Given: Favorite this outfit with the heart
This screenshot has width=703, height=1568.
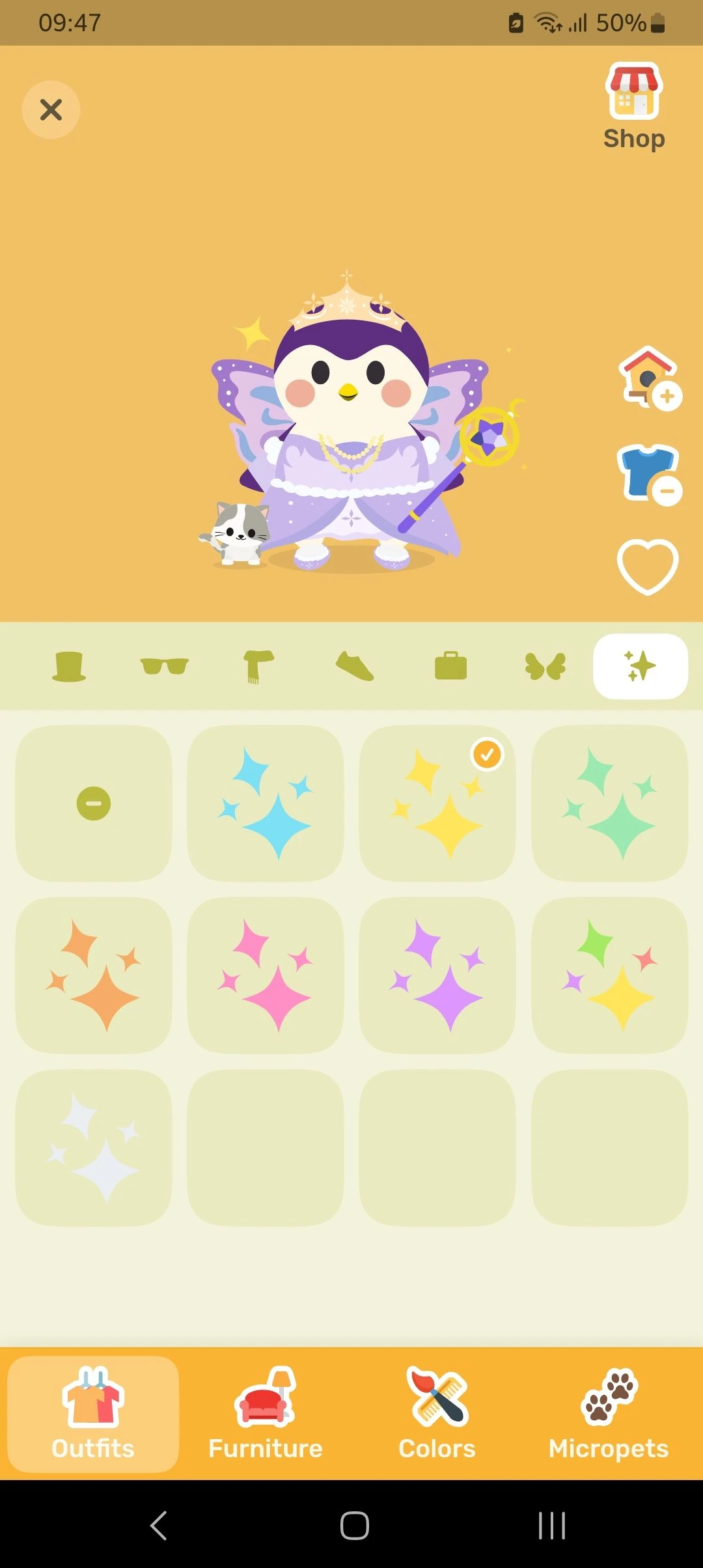Looking at the screenshot, I should tap(647, 567).
